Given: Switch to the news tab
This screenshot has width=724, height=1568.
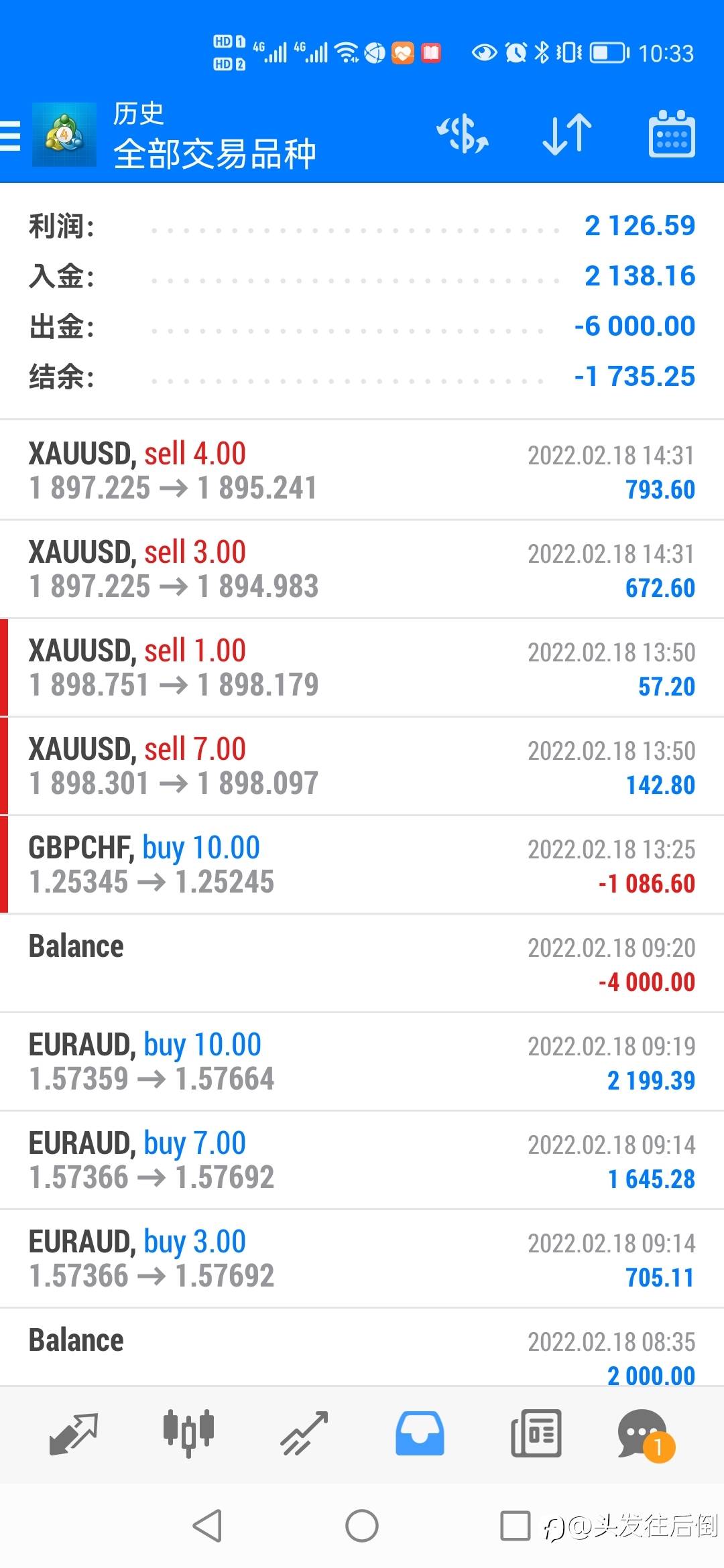Looking at the screenshot, I should click(x=536, y=1433).
